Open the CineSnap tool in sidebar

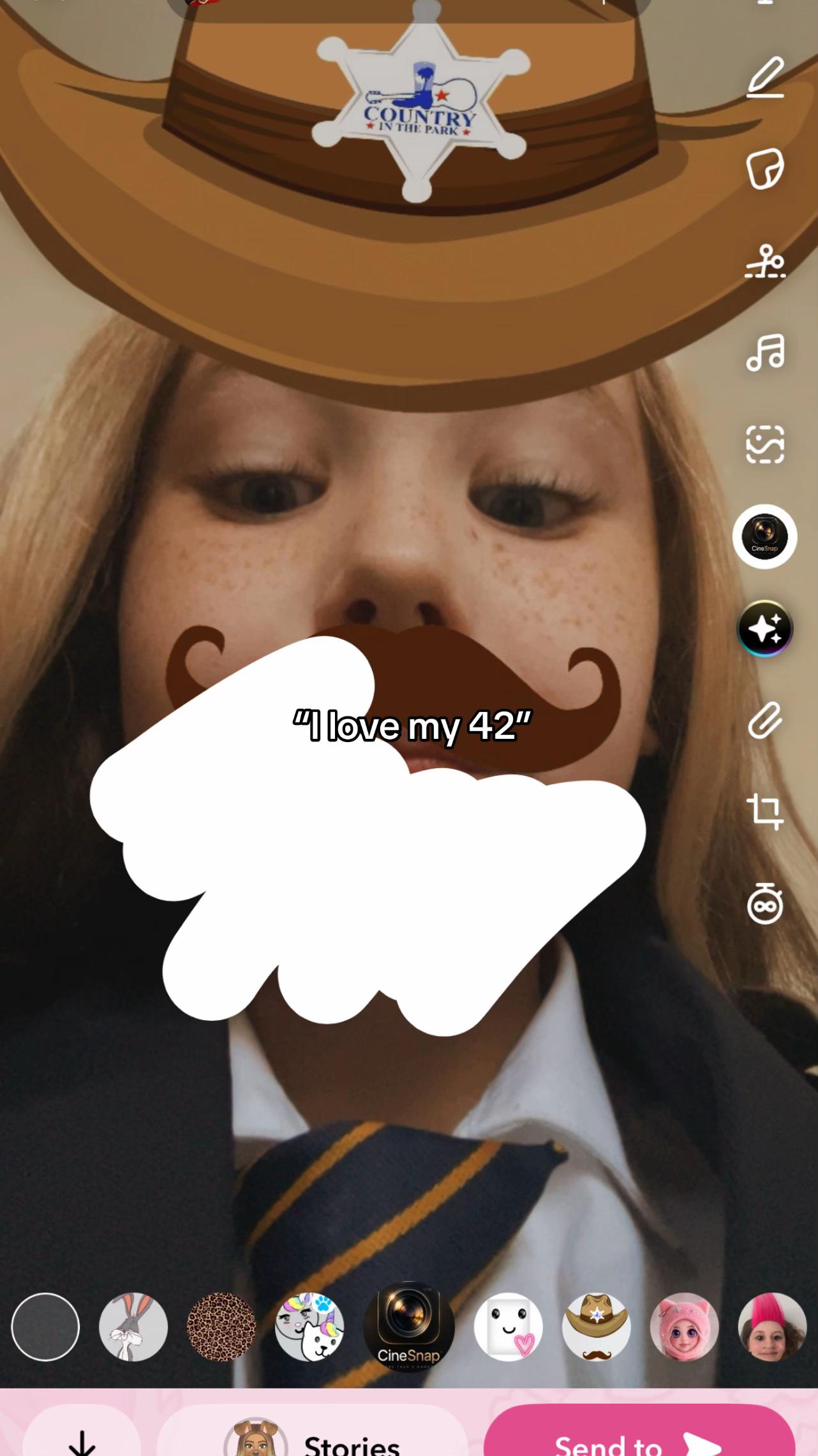(765, 537)
